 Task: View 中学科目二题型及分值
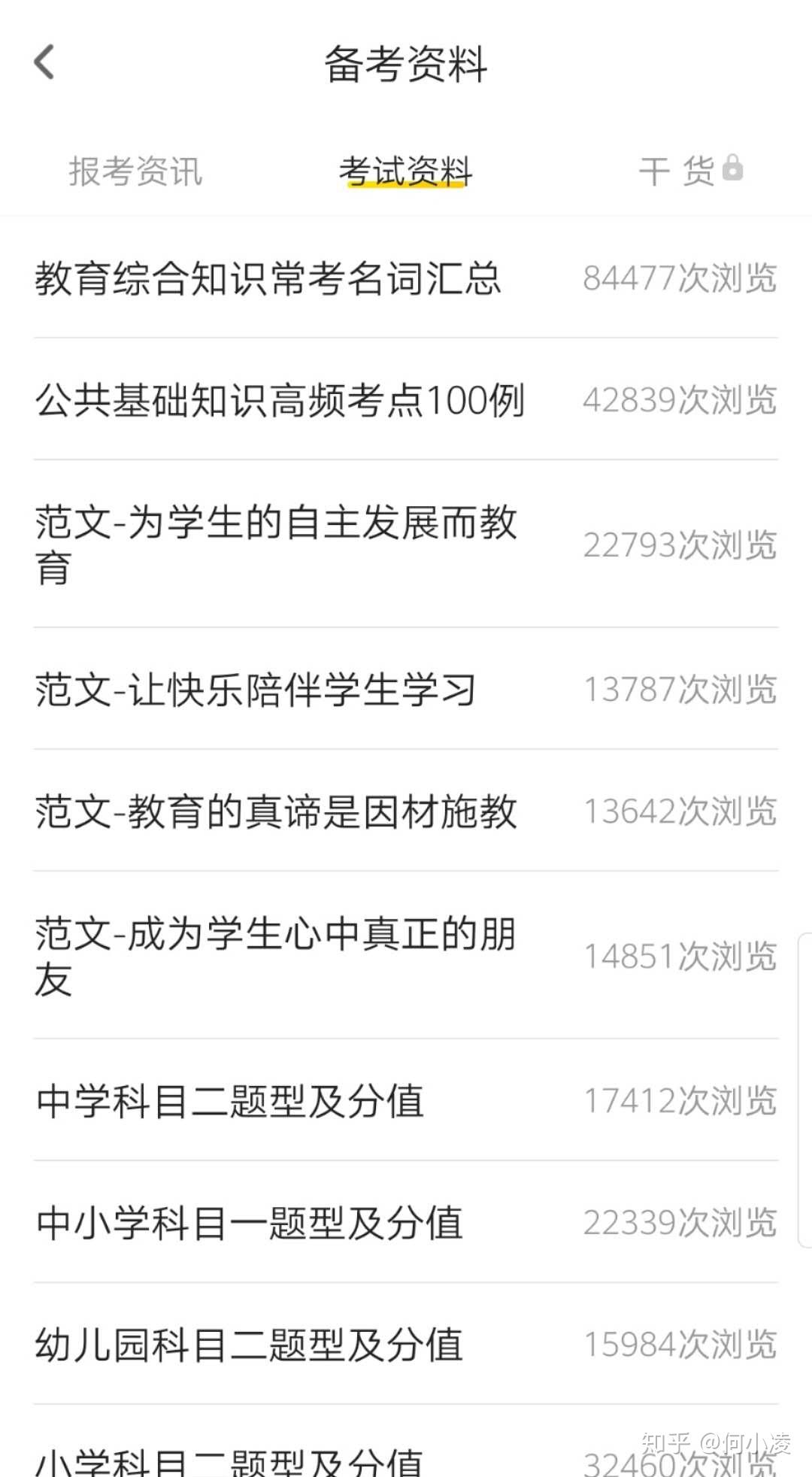406,1100
